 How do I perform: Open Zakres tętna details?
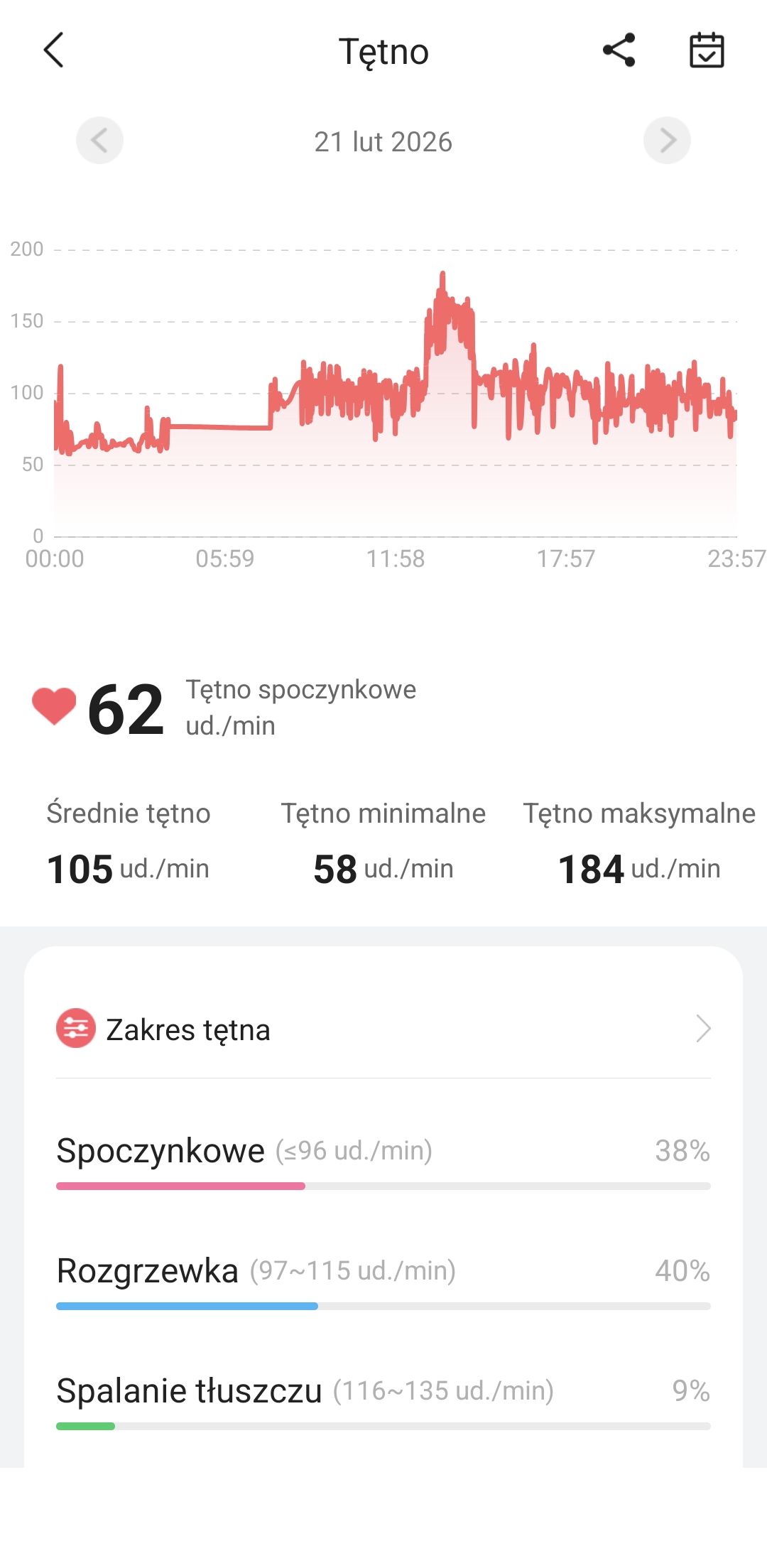point(383,1029)
